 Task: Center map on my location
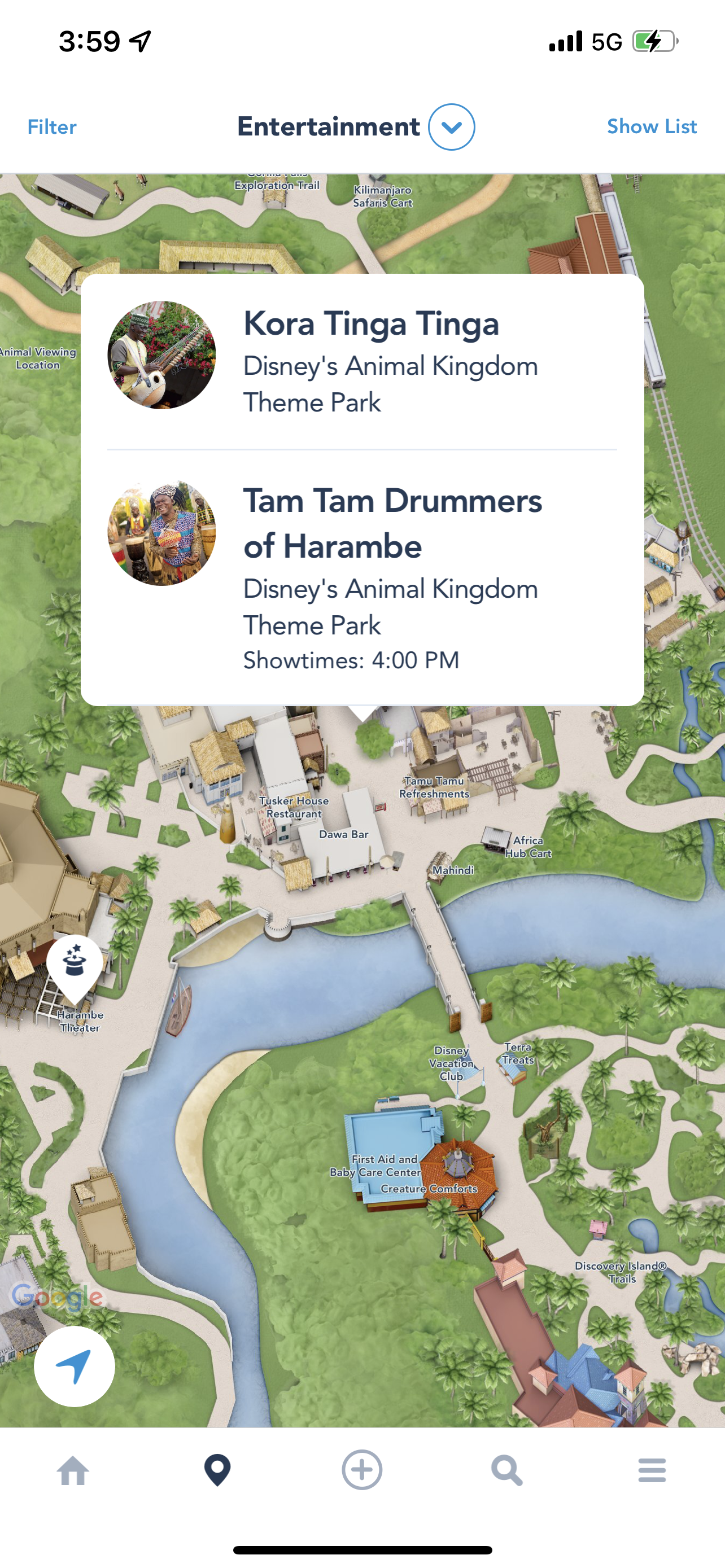(x=75, y=1366)
